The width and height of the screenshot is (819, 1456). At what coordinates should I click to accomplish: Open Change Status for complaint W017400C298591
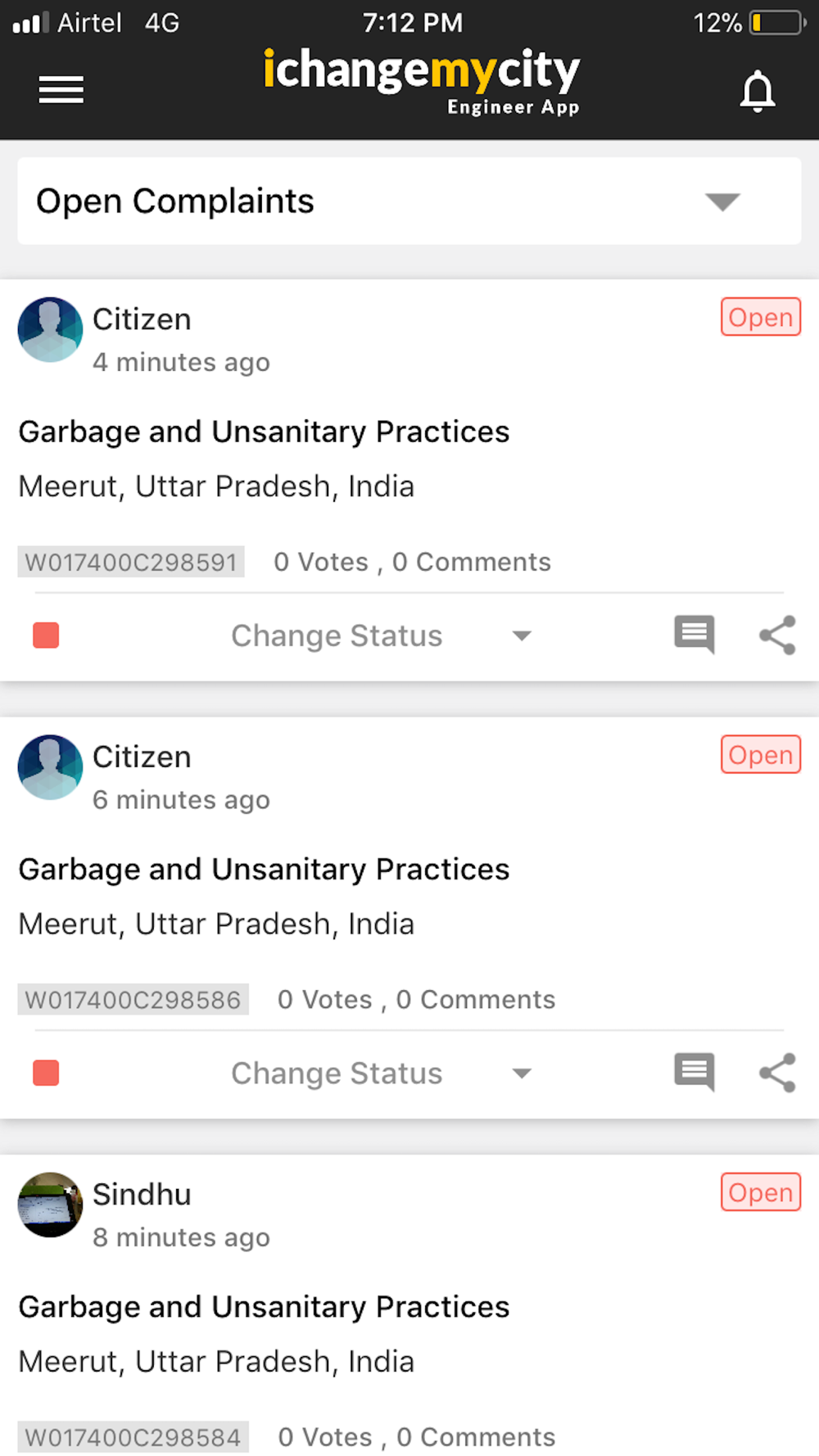click(x=382, y=635)
